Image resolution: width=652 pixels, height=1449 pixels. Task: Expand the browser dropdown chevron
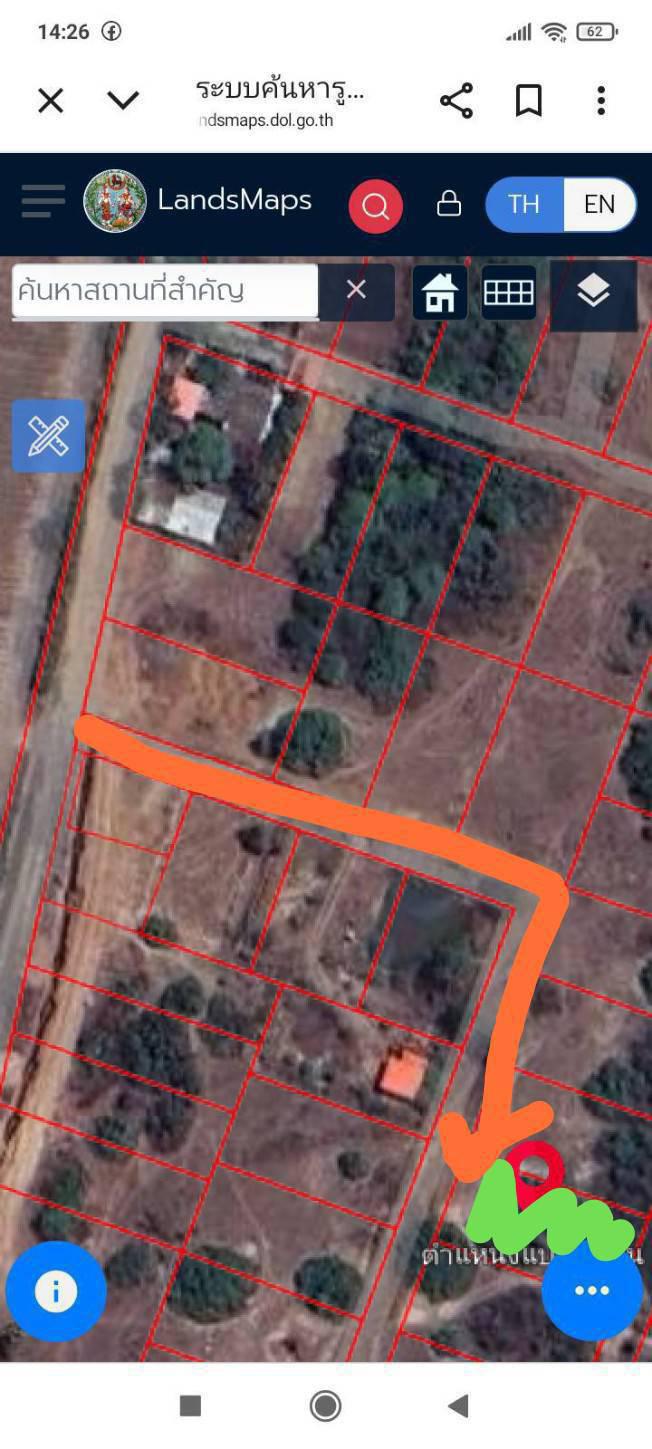123,100
